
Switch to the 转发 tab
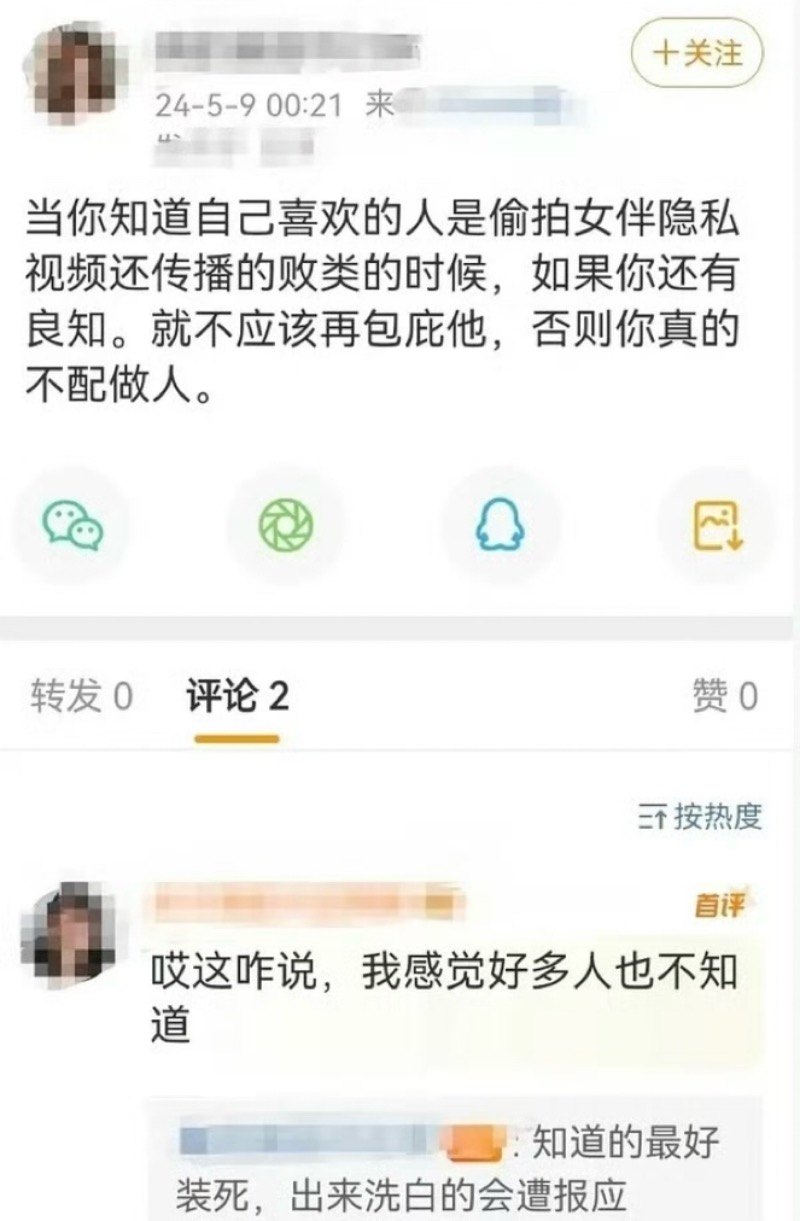coord(81,697)
